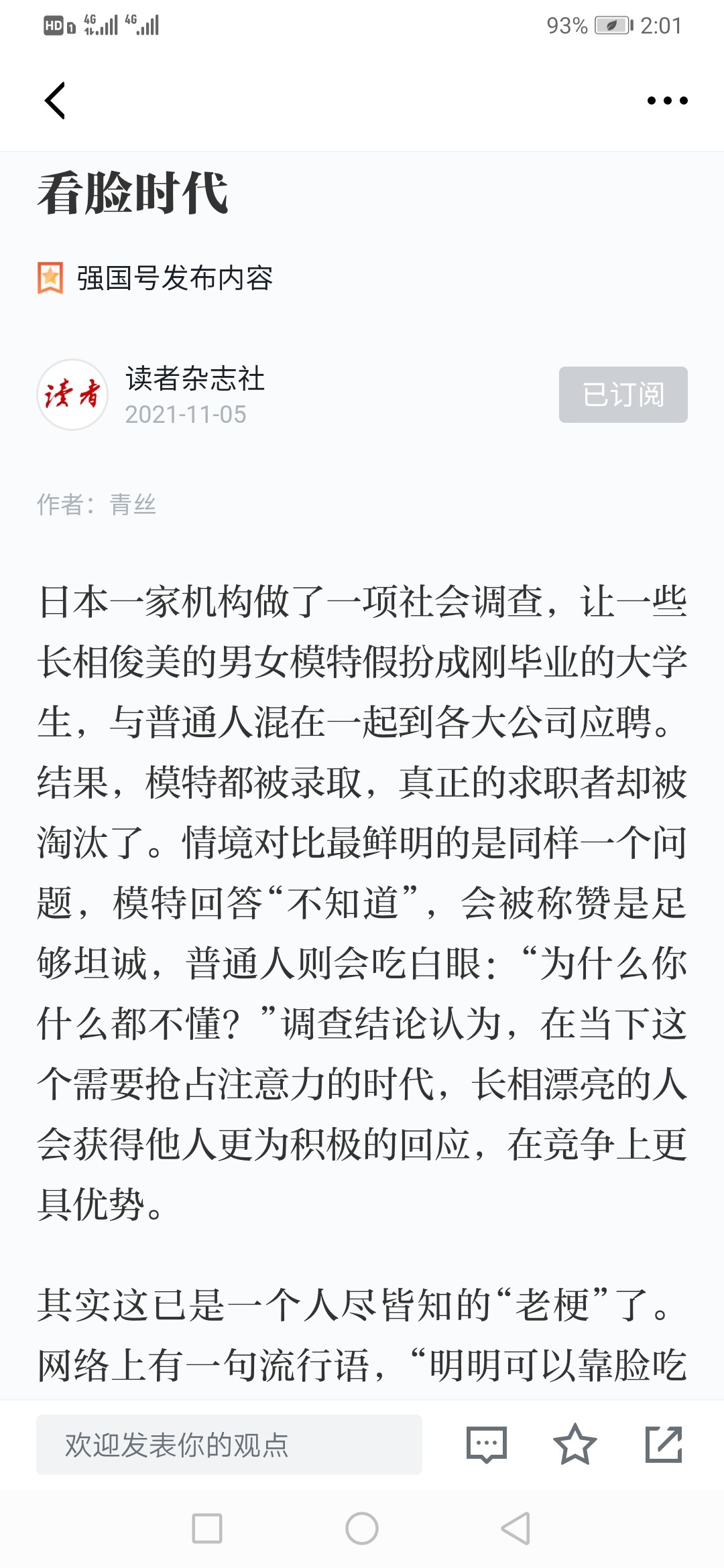Open the 读者杂志社 publisher profile

[x=195, y=379]
